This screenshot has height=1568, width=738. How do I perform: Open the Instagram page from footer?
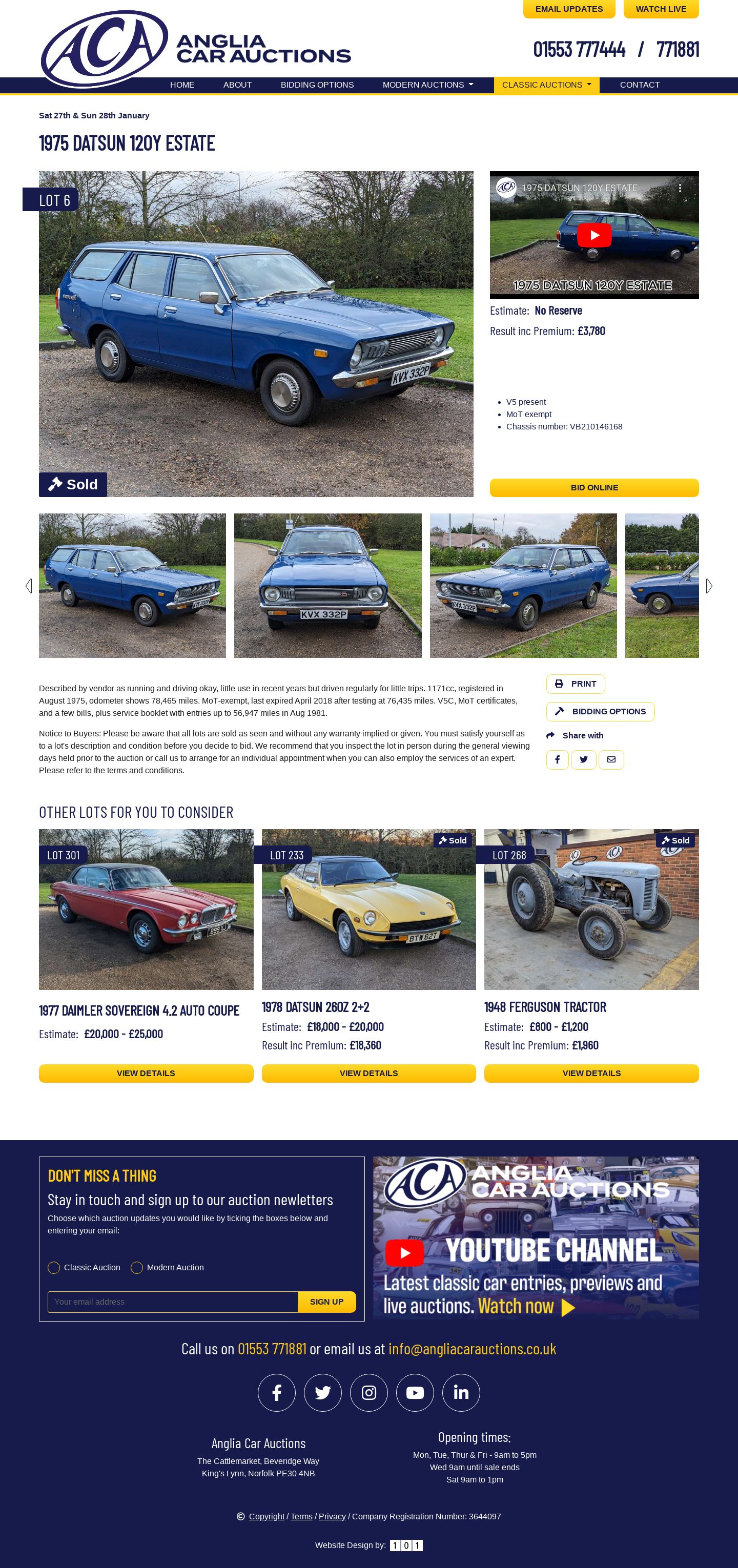click(369, 1392)
